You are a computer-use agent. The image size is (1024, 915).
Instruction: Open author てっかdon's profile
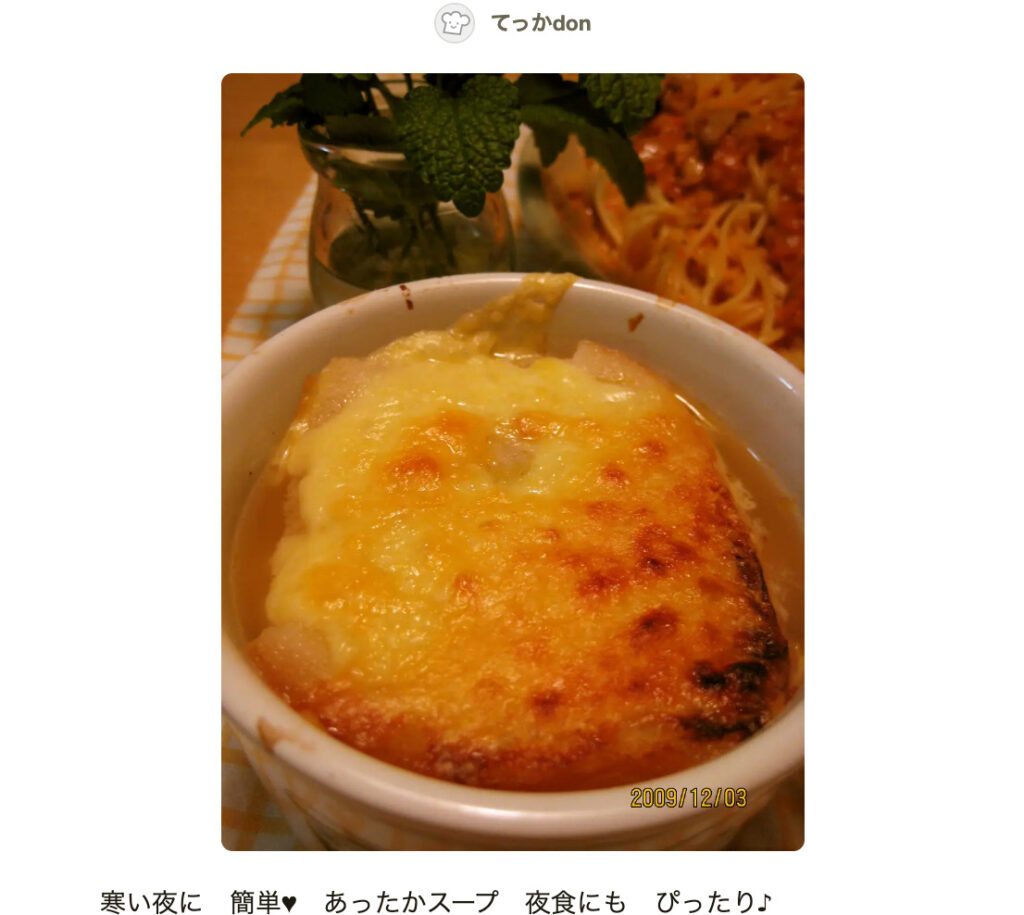[x=540, y=23]
